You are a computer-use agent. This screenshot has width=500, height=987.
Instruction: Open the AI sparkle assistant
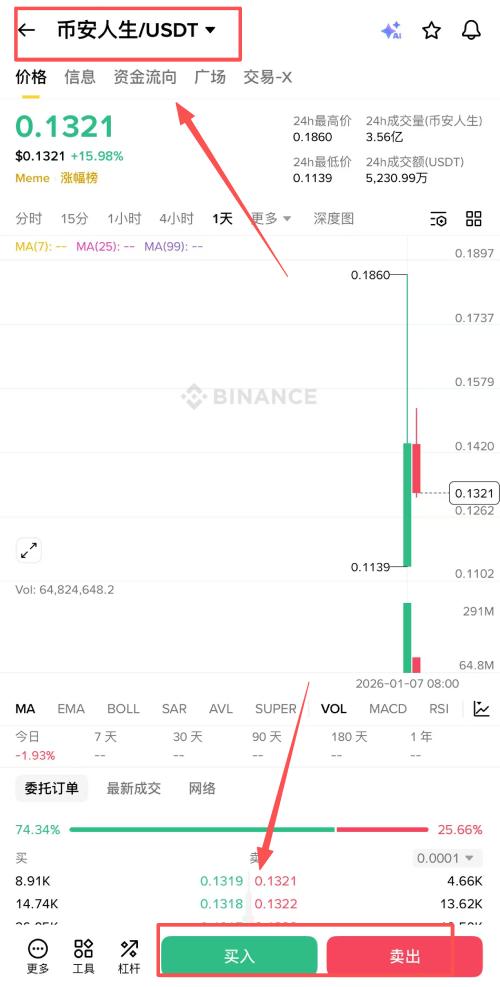pyautogui.click(x=391, y=30)
